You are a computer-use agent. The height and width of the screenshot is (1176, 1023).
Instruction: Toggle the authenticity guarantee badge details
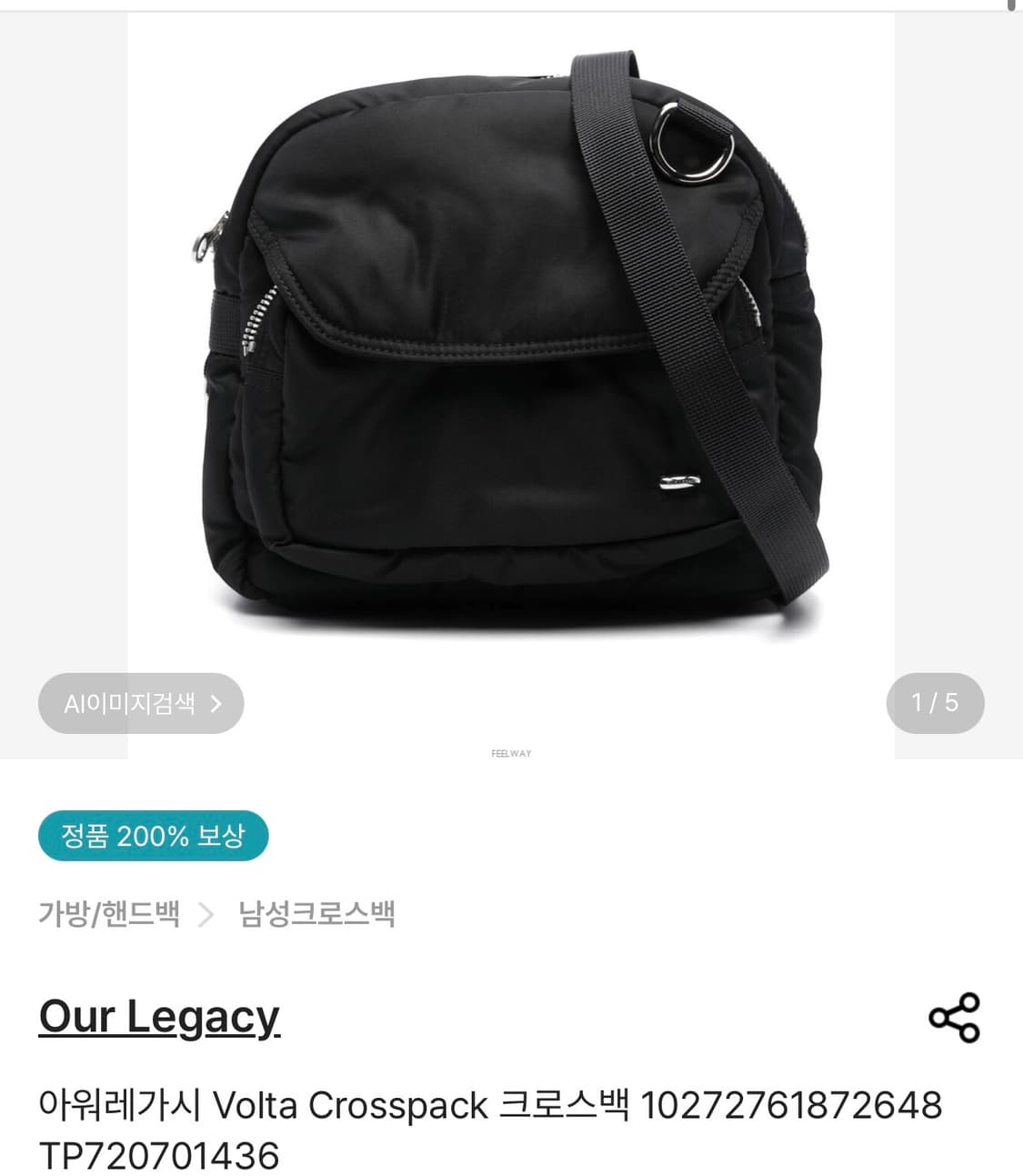coord(152,837)
